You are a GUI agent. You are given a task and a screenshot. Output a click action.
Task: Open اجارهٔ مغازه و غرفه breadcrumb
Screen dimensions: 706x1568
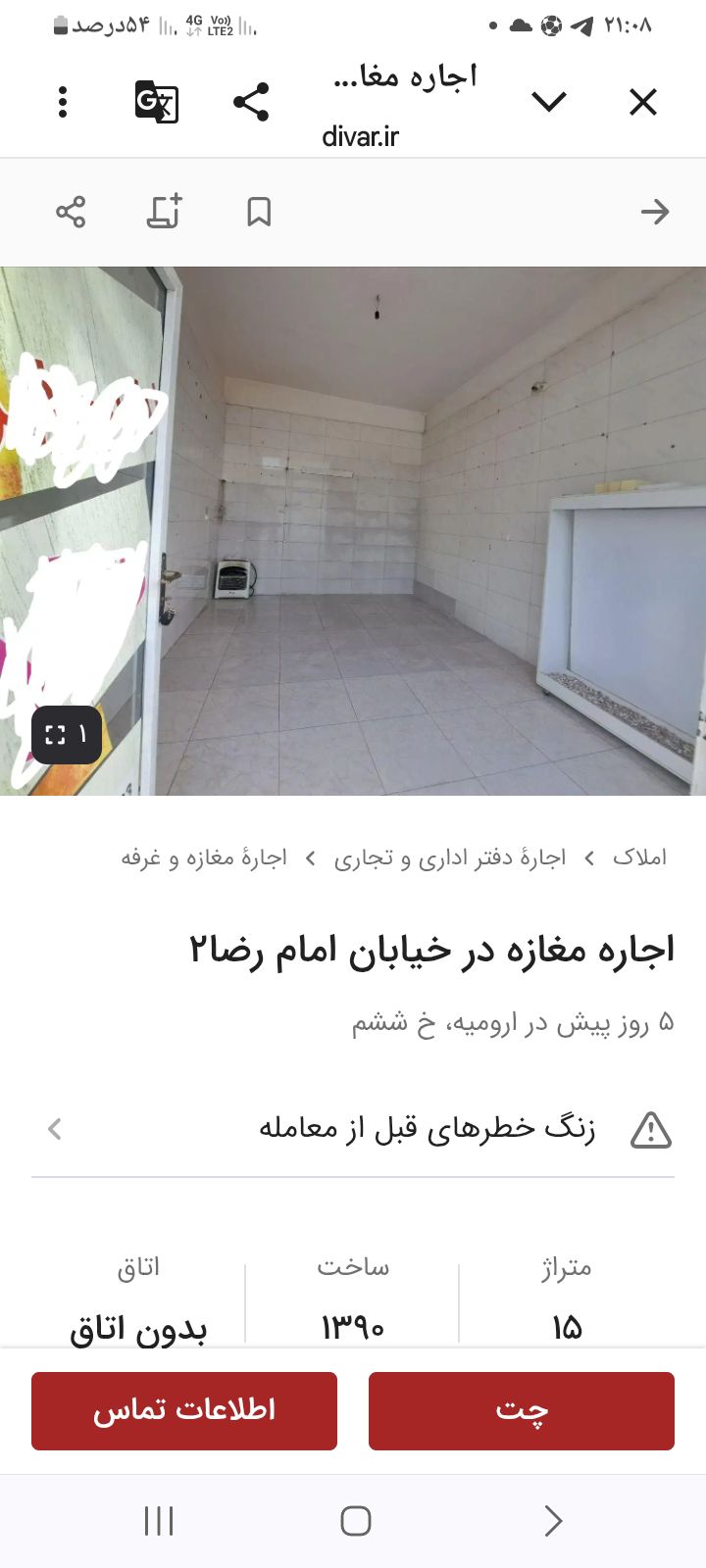click(204, 858)
